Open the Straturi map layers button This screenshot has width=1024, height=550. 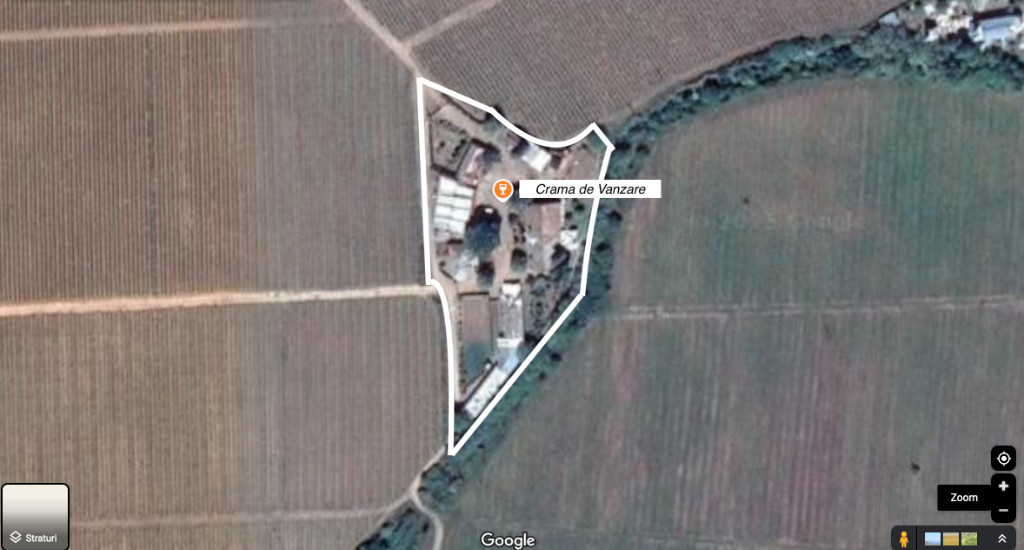[35, 517]
